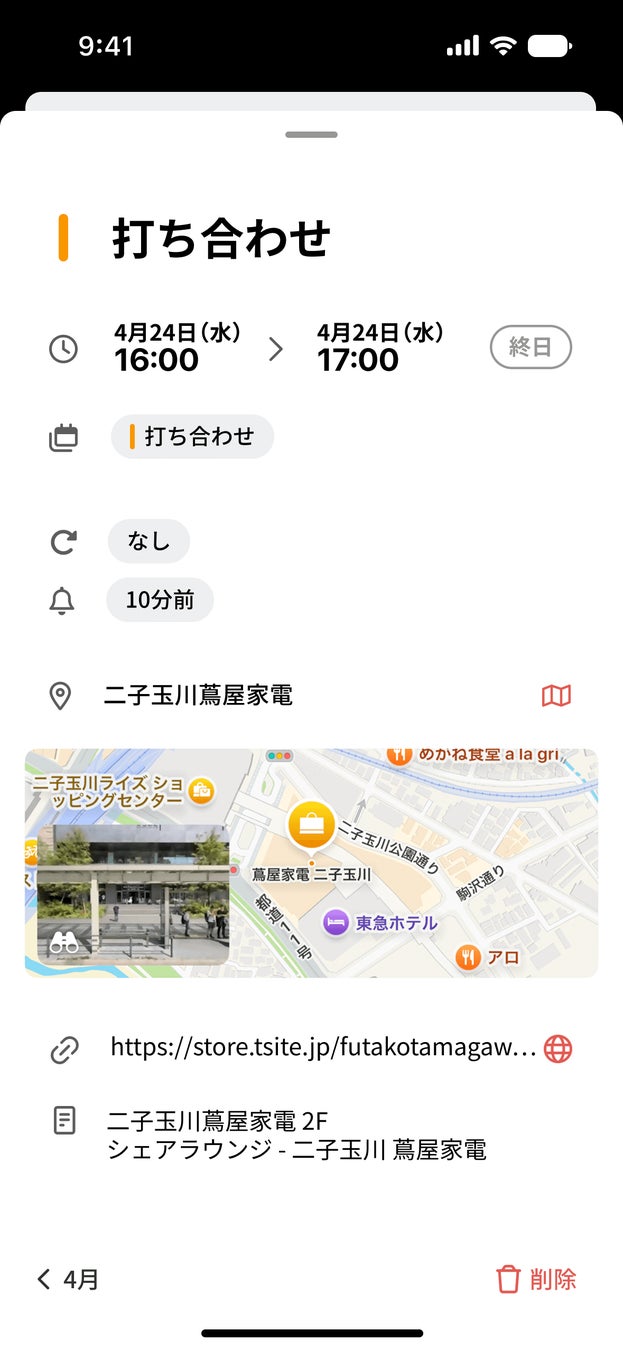Image resolution: width=623 pixels, height=1350 pixels.
Task: Toggle the 終日 all-day option
Action: (x=530, y=348)
